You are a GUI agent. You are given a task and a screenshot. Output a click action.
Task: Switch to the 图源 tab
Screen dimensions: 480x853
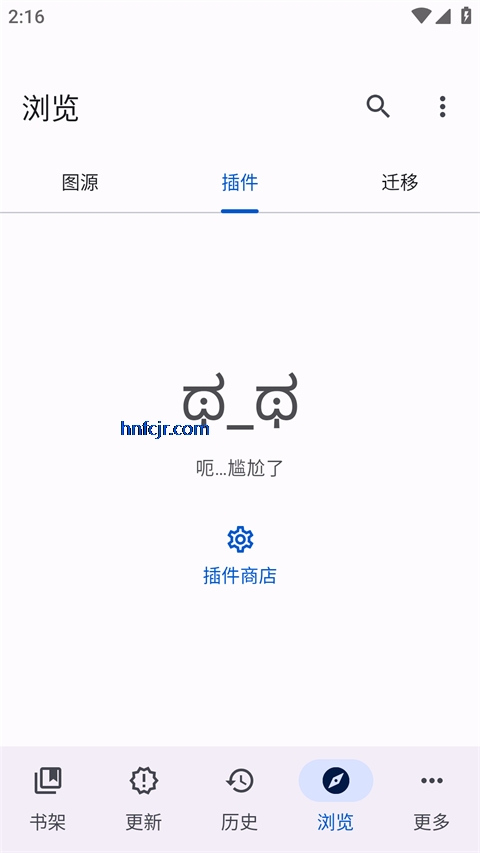(80, 182)
